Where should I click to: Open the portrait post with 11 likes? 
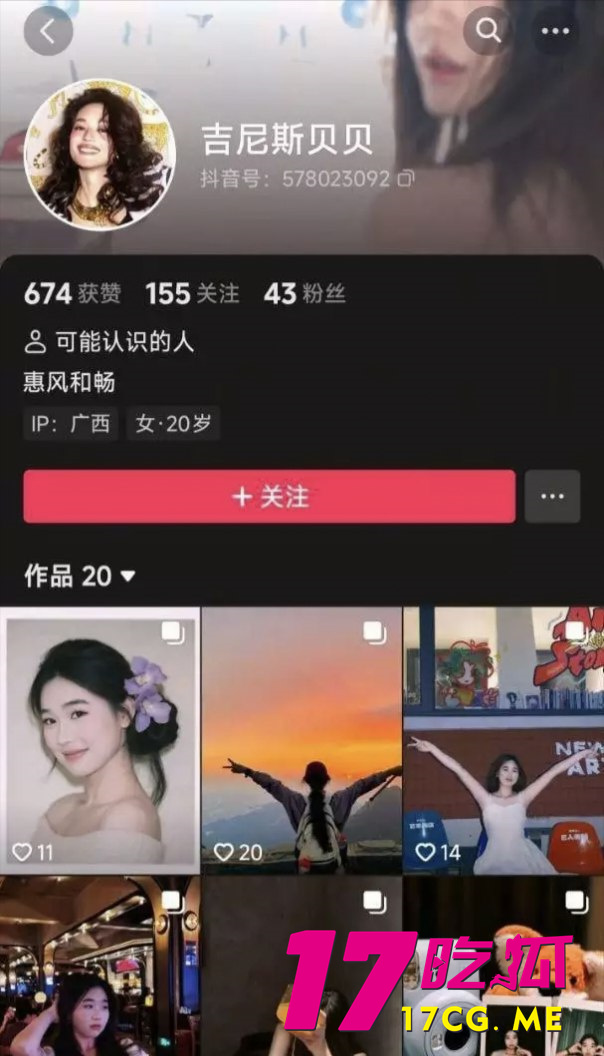pos(100,740)
